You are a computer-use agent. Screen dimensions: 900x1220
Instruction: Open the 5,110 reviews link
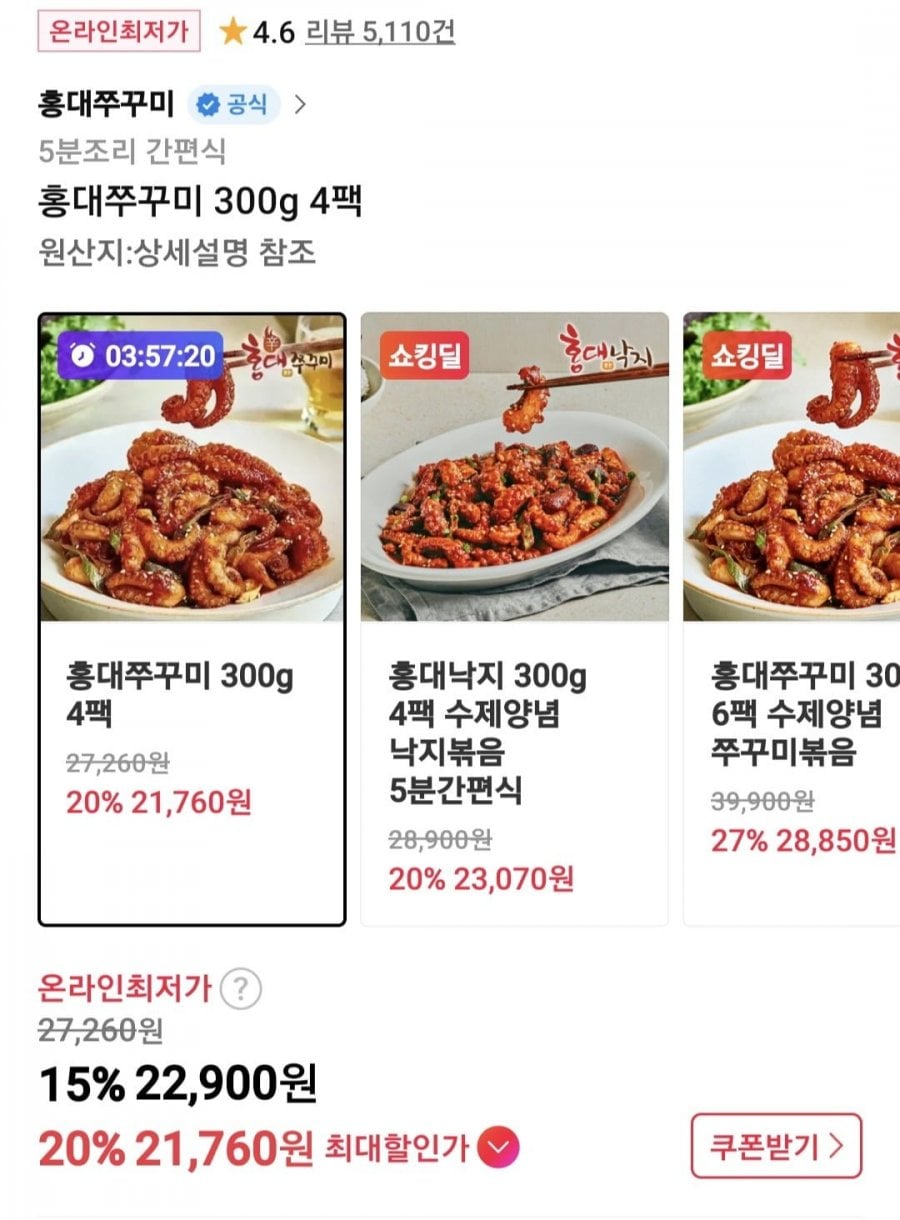click(380, 32)
